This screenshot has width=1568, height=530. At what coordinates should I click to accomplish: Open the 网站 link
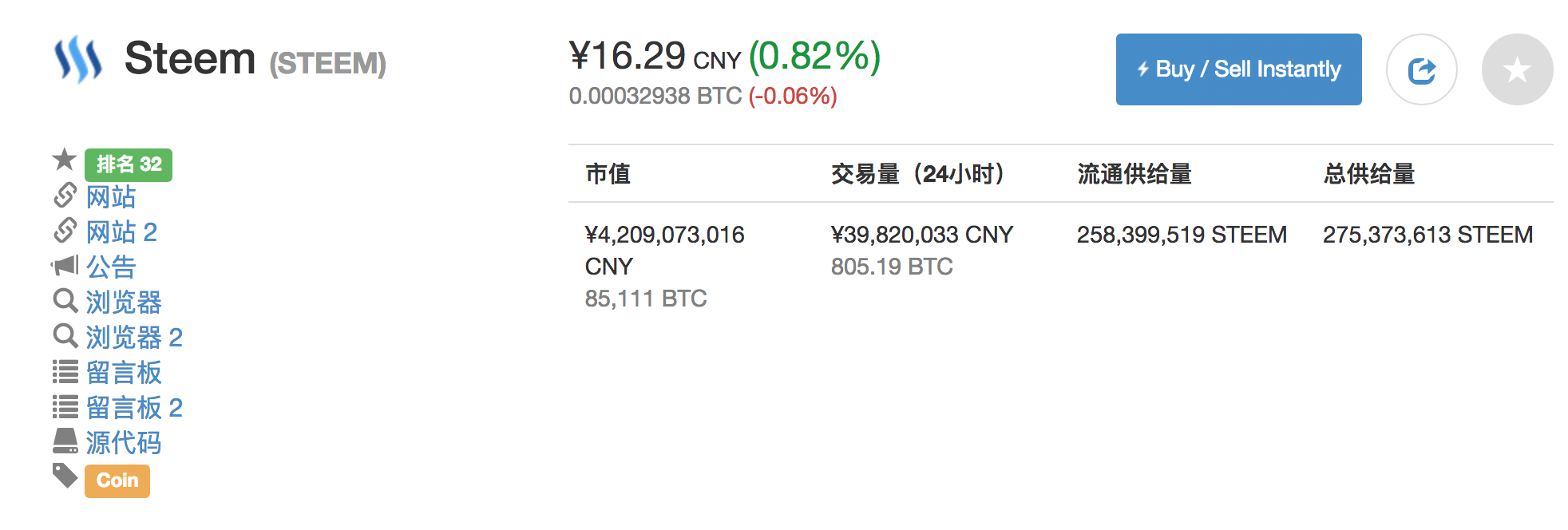pyautogui.click(x=111, y=196)
